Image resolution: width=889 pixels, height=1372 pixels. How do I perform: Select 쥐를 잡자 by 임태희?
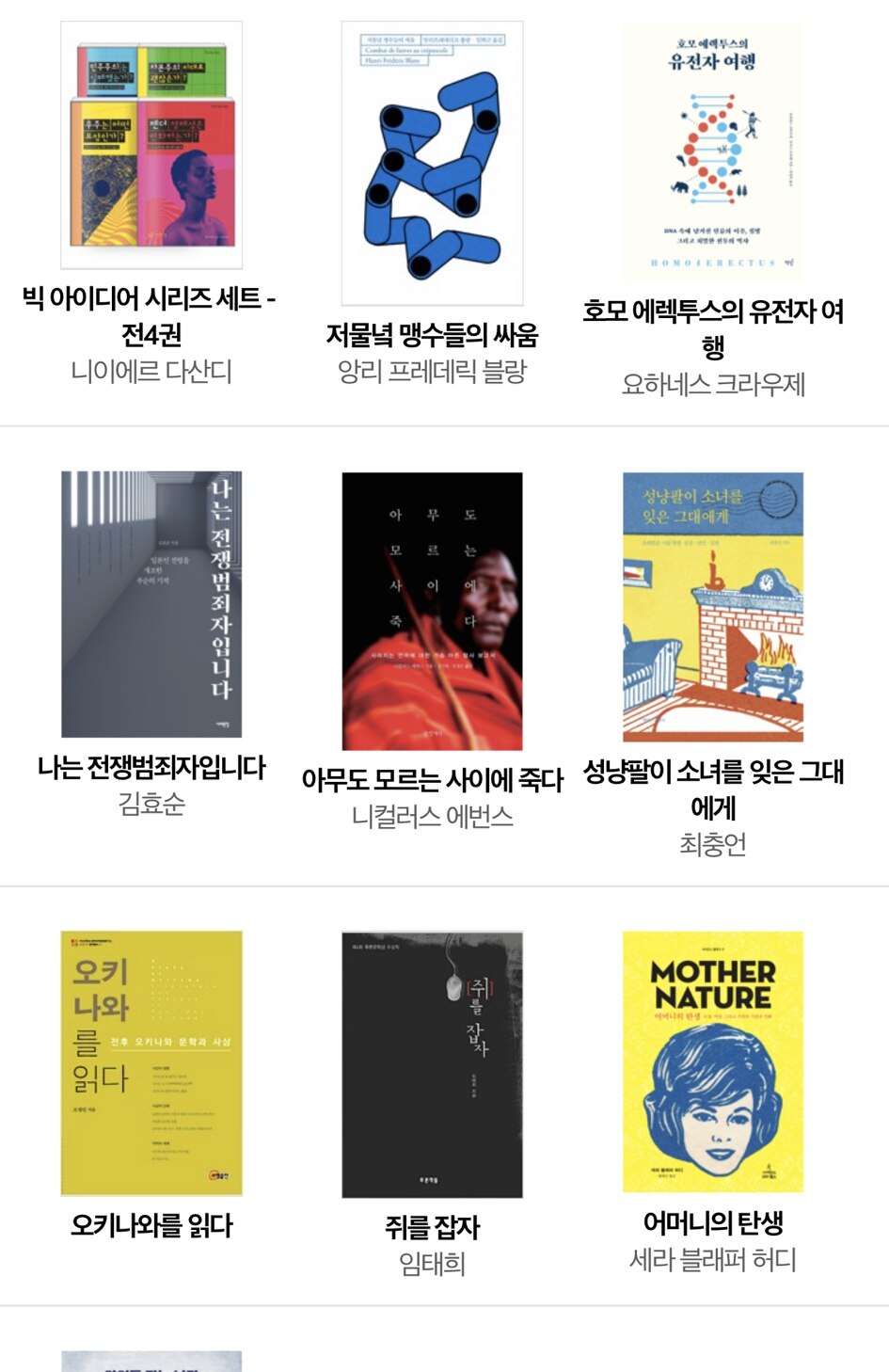(432, 1065)
